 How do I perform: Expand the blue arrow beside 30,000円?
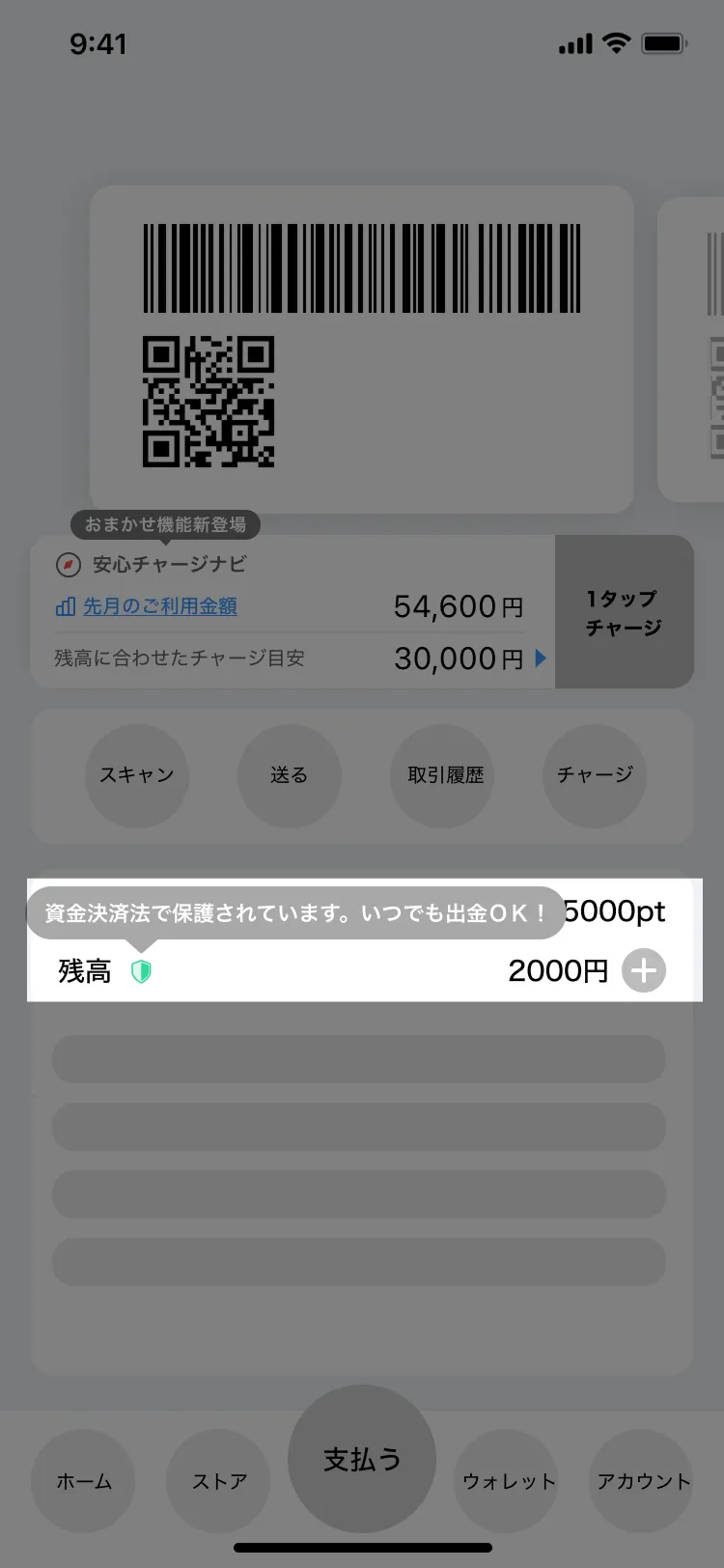point(541,658)
